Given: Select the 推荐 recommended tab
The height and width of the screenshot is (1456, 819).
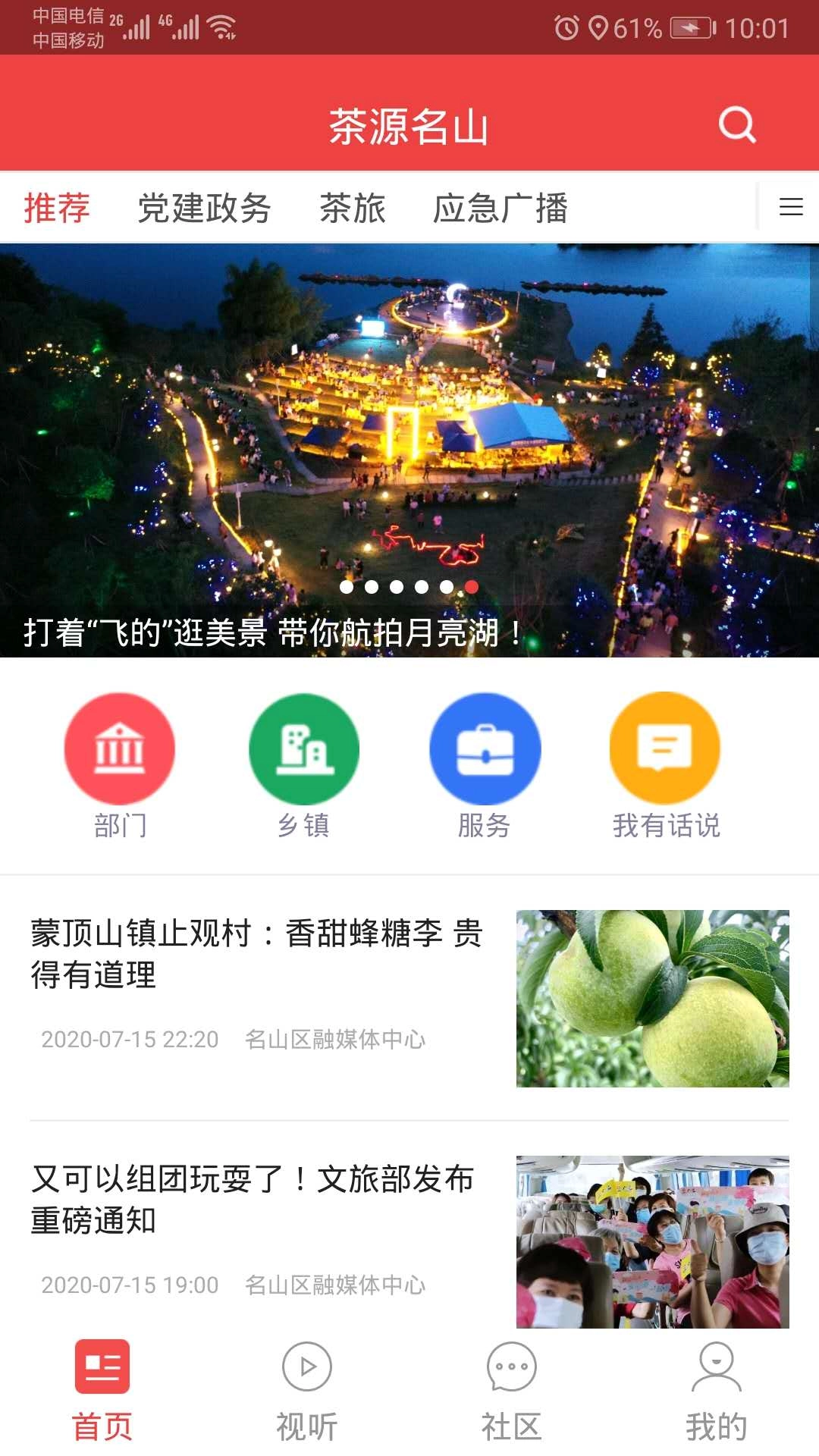Looking at the screenshot, I should [x=57, y=207].
